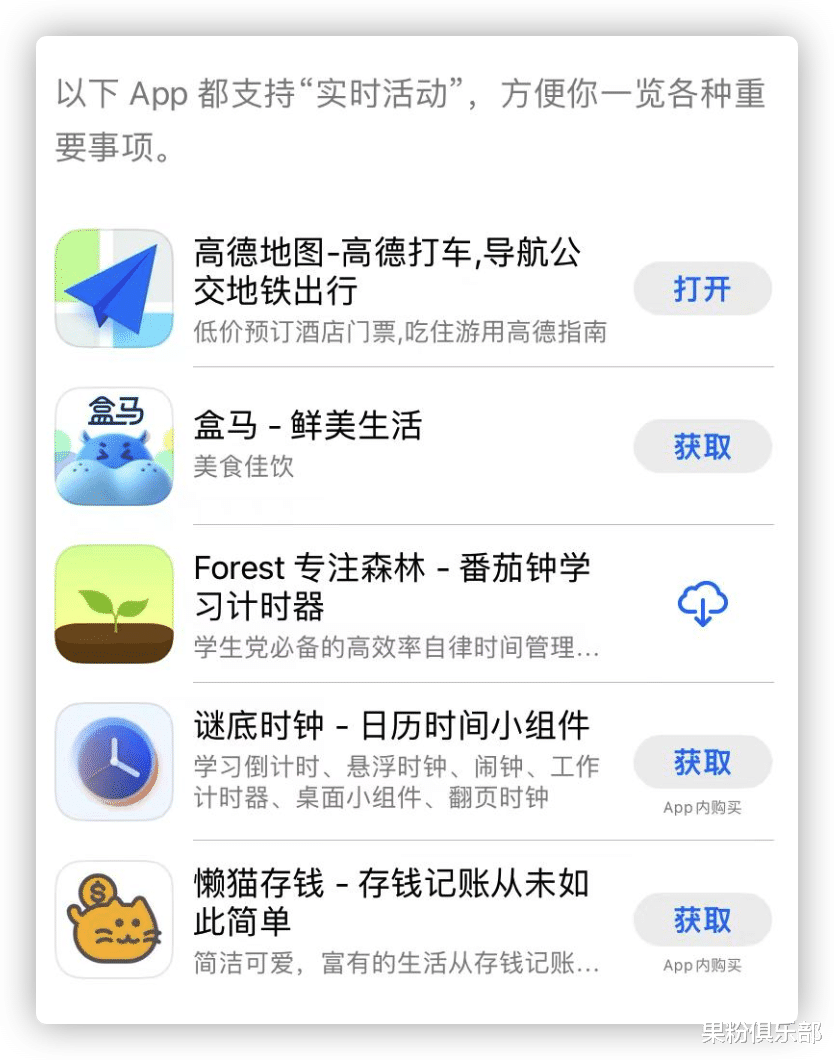This screenshot has width=834, height=1060.
Task: Tap 获取 for 懒猫存钱 app
Action: pos(702,920)
